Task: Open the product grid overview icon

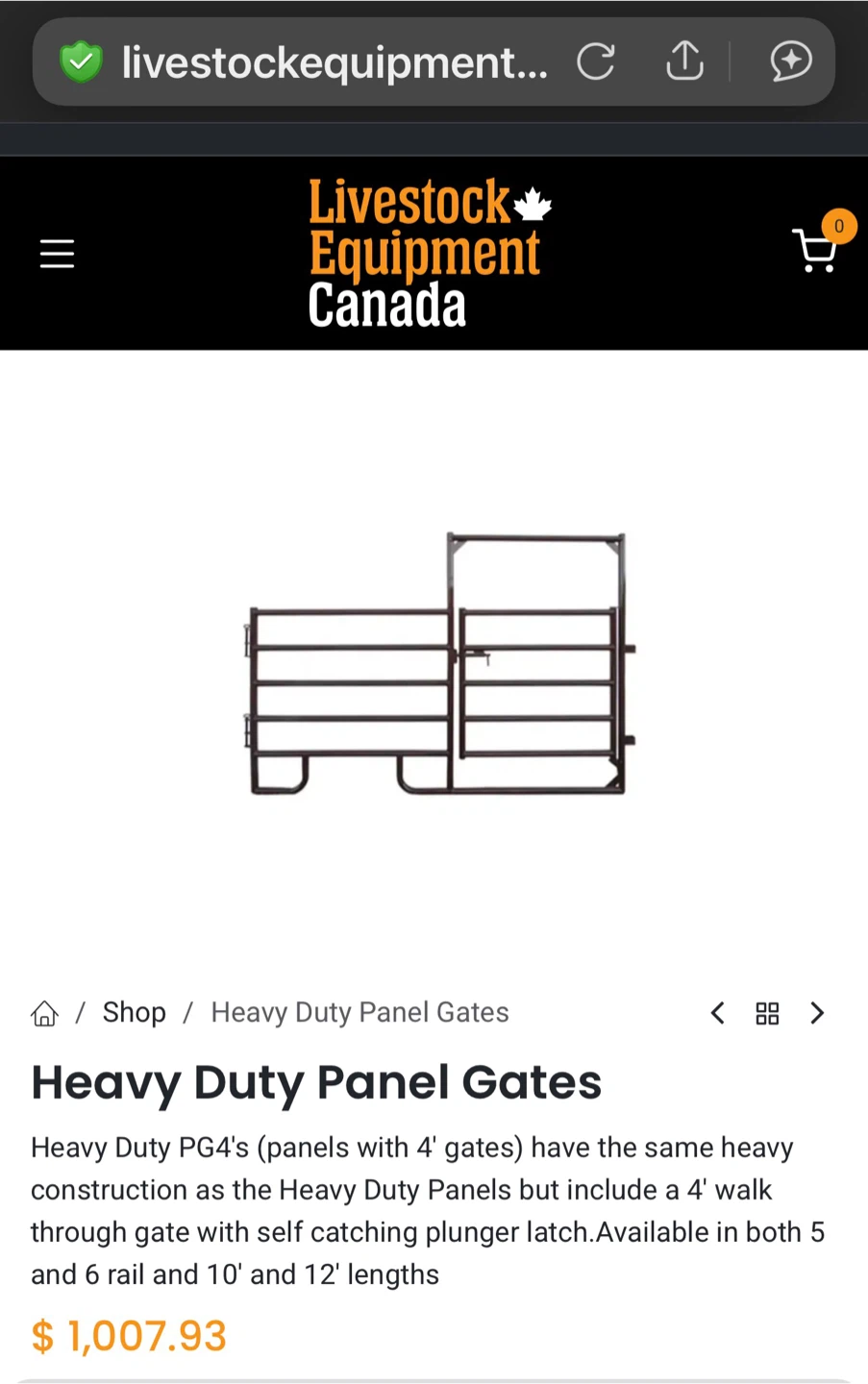Action: [766, 1012]
